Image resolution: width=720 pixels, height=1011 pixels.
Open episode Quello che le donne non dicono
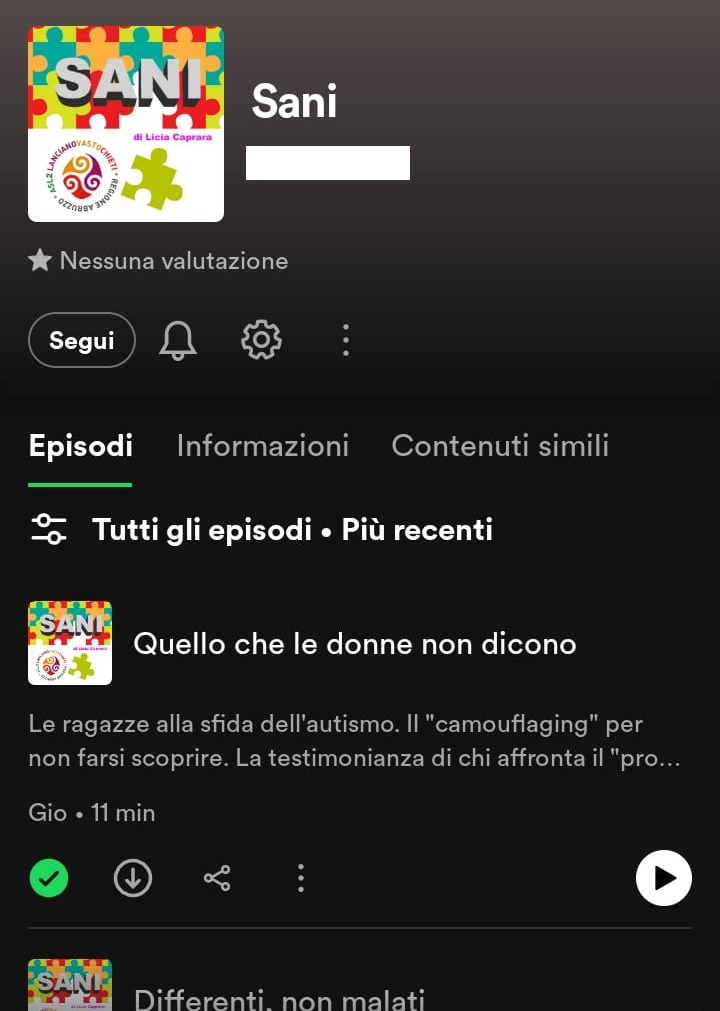pyautogui.click(x=355, y=644)
